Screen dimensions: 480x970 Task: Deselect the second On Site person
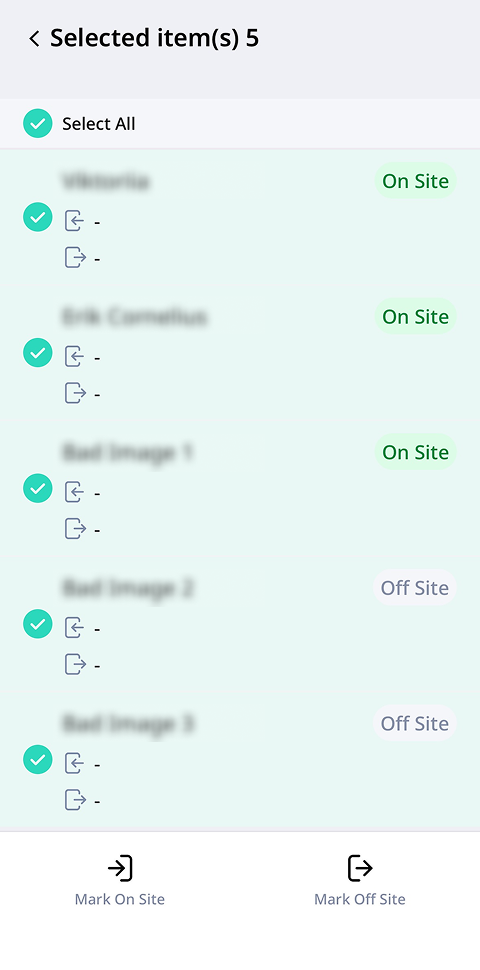click(38, 353)
